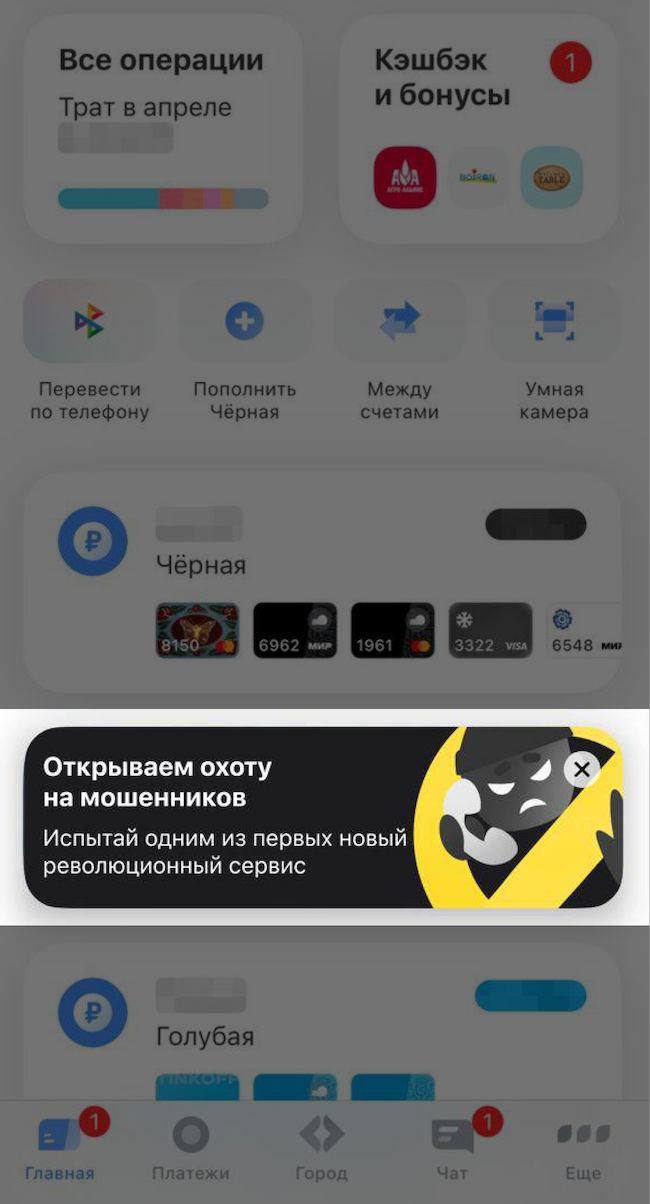This screenshot has height=1204, width=650.
Task: Select the card ending in 1961
Action: point(392,630)
